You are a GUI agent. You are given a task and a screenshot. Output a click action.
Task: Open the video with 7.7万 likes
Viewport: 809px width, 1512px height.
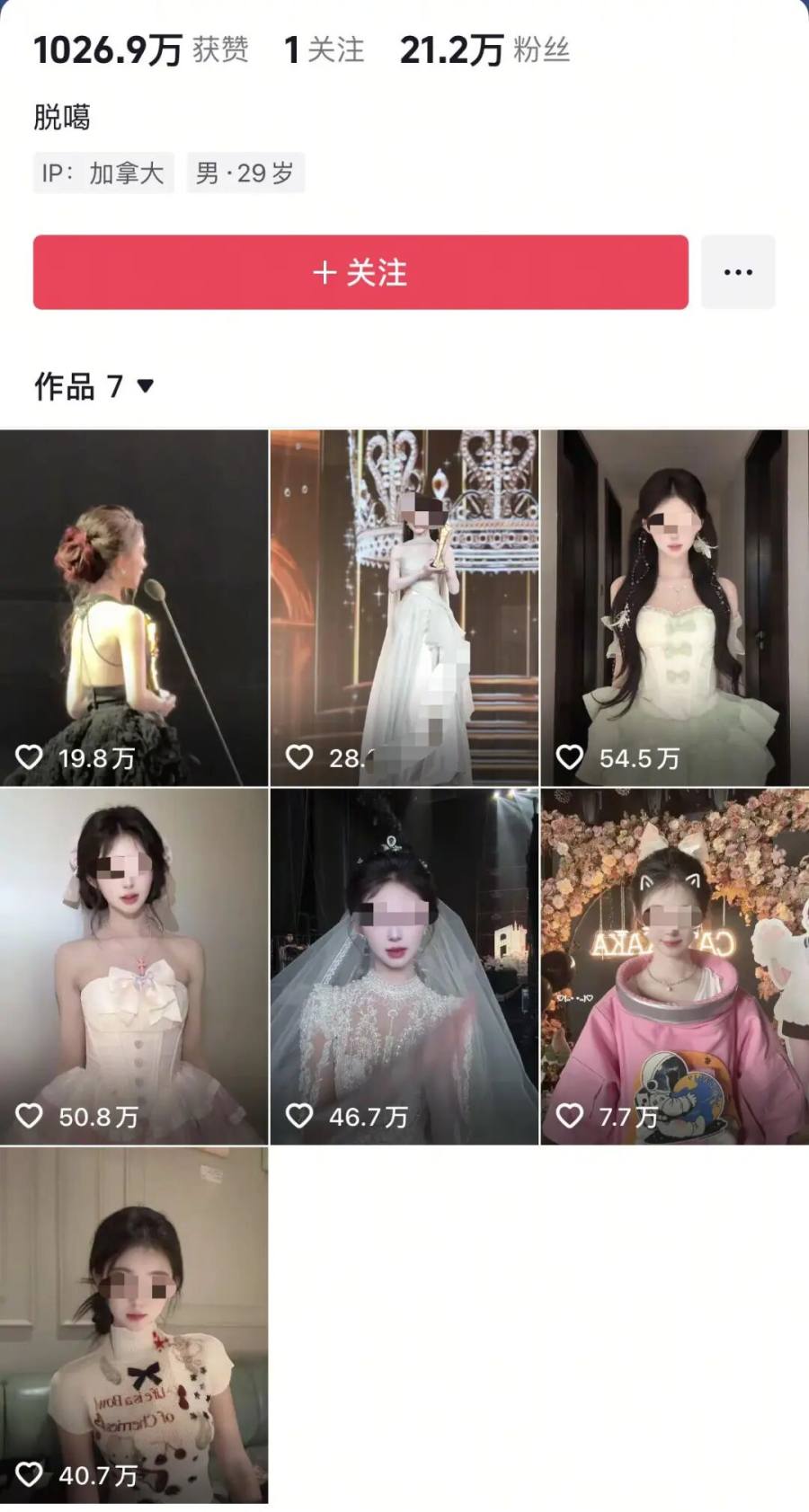point(674,966)
